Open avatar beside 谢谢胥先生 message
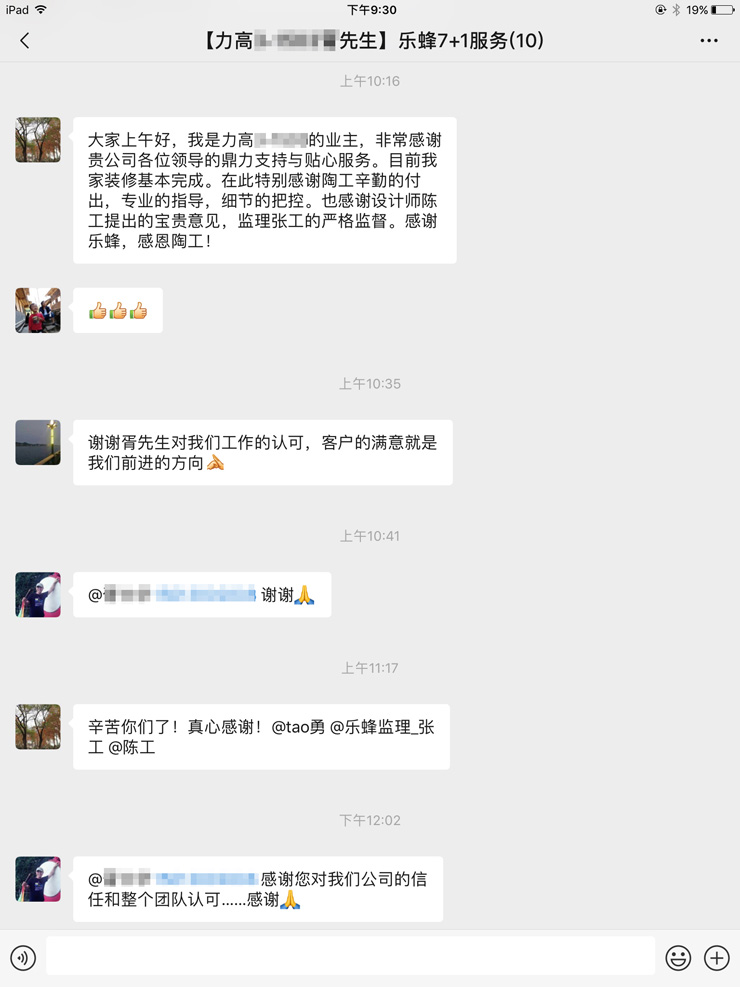The image size is (740, 987). click(38, 442)
